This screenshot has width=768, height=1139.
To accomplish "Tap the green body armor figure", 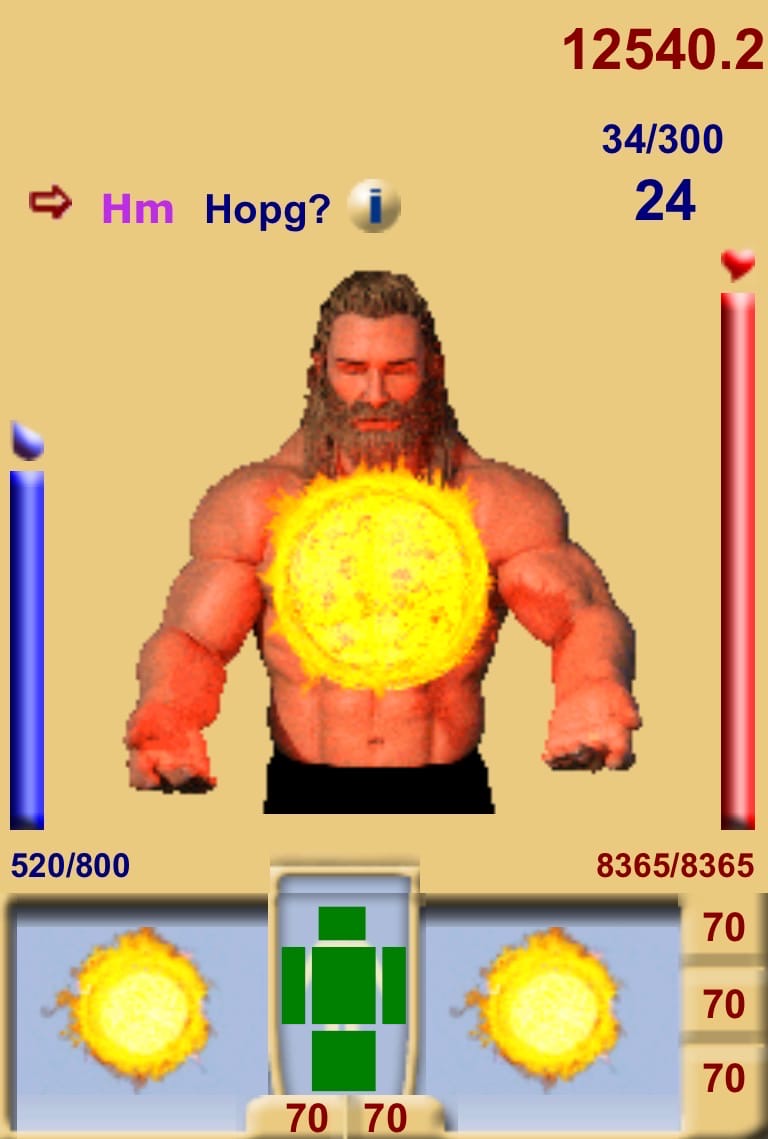I will (x=343, y=998).
